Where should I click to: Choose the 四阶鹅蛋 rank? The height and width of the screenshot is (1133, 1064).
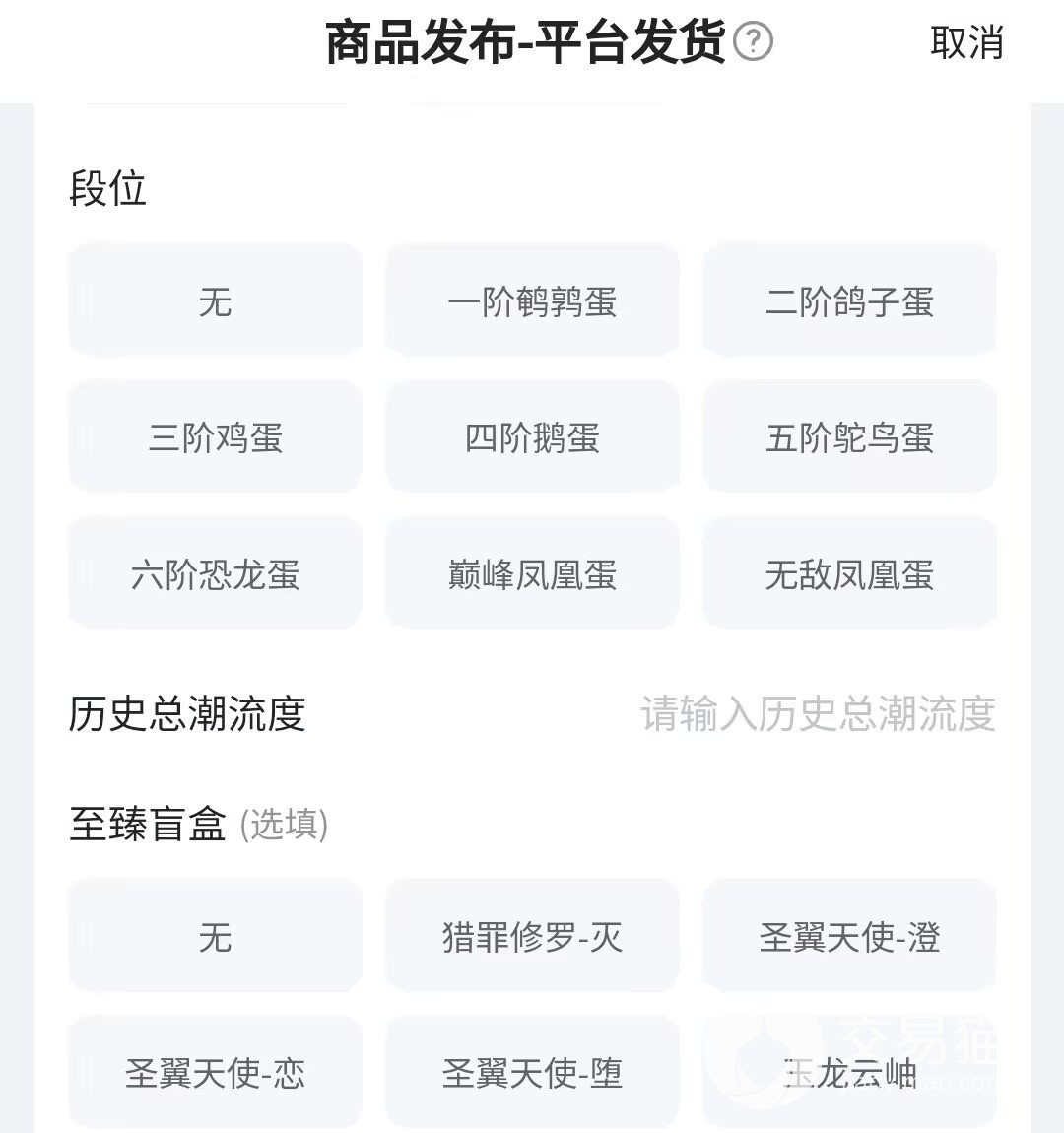(x=532, y=436)
